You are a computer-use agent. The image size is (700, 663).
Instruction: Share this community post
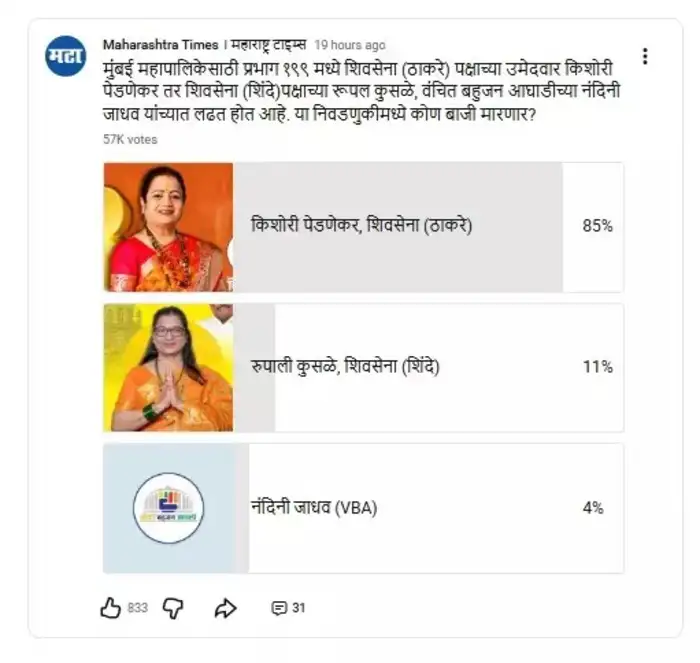[225, 607]
